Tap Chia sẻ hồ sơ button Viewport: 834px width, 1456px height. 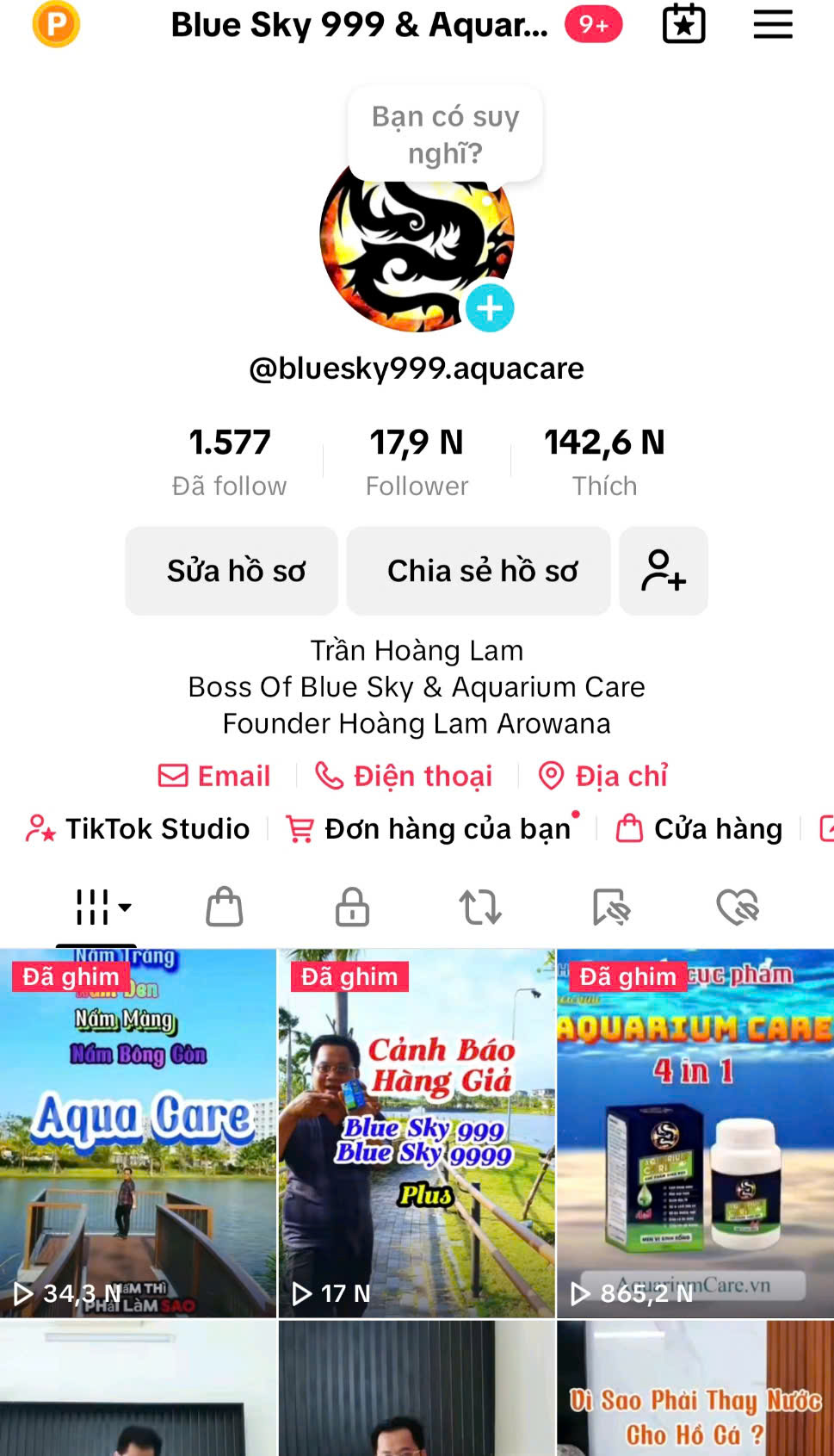tap(479, 571)
